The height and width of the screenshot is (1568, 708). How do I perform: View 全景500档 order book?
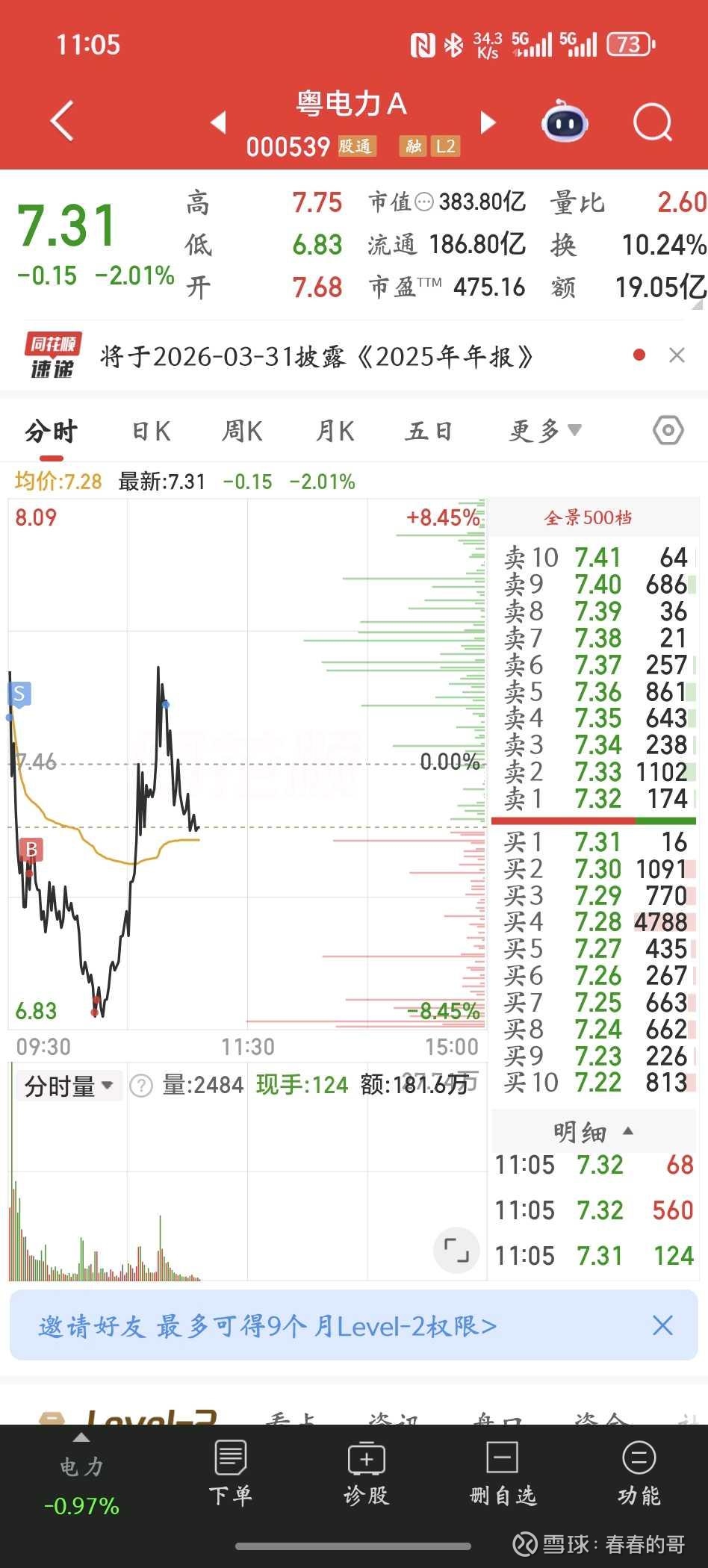tap(588, 517)
